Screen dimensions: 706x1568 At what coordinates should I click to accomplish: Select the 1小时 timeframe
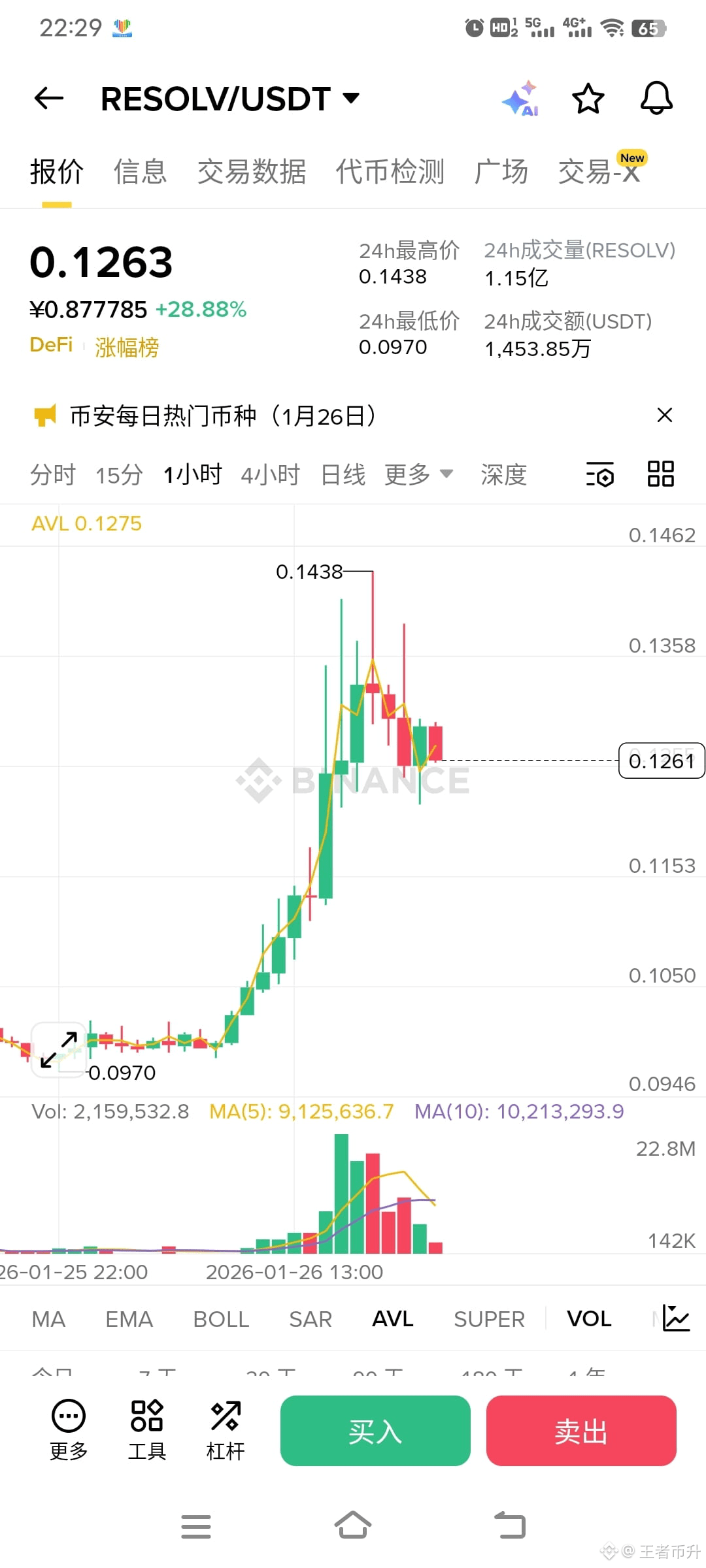click(192, 474)
